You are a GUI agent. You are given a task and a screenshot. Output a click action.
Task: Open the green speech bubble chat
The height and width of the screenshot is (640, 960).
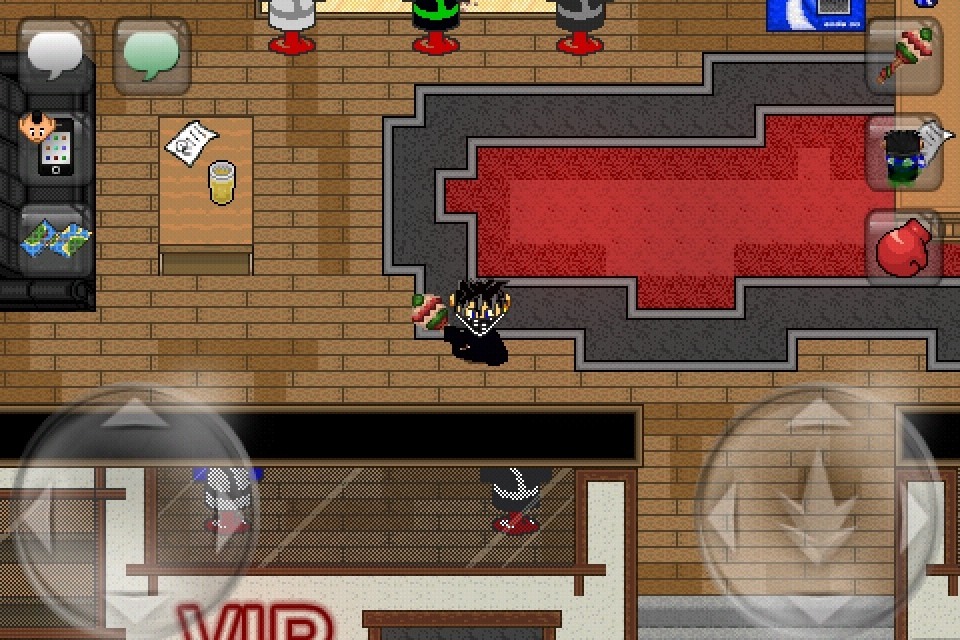pyautogui.click(x=151, y=55)
